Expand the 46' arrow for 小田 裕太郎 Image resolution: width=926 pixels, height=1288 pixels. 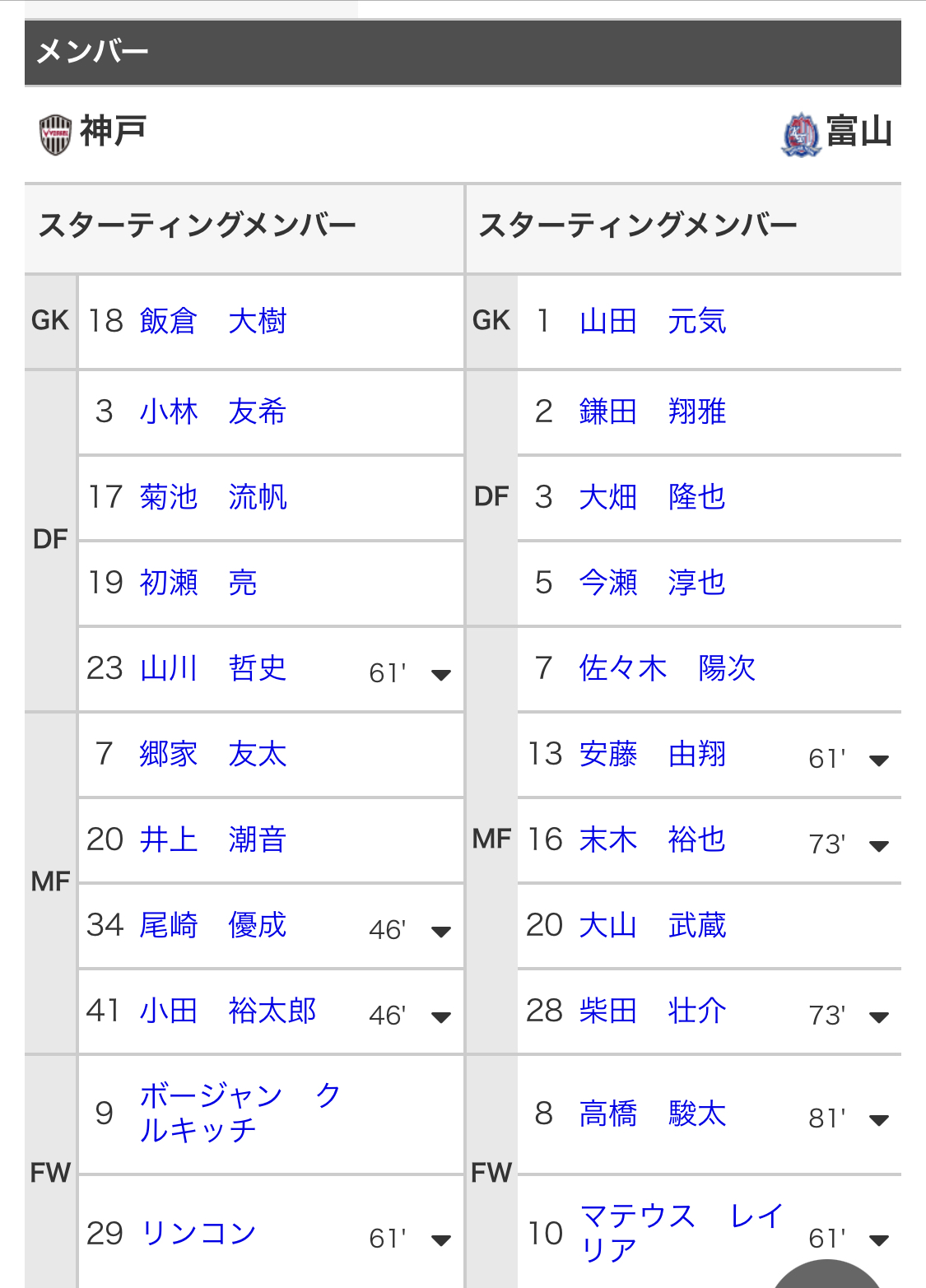pos(440,1017)
